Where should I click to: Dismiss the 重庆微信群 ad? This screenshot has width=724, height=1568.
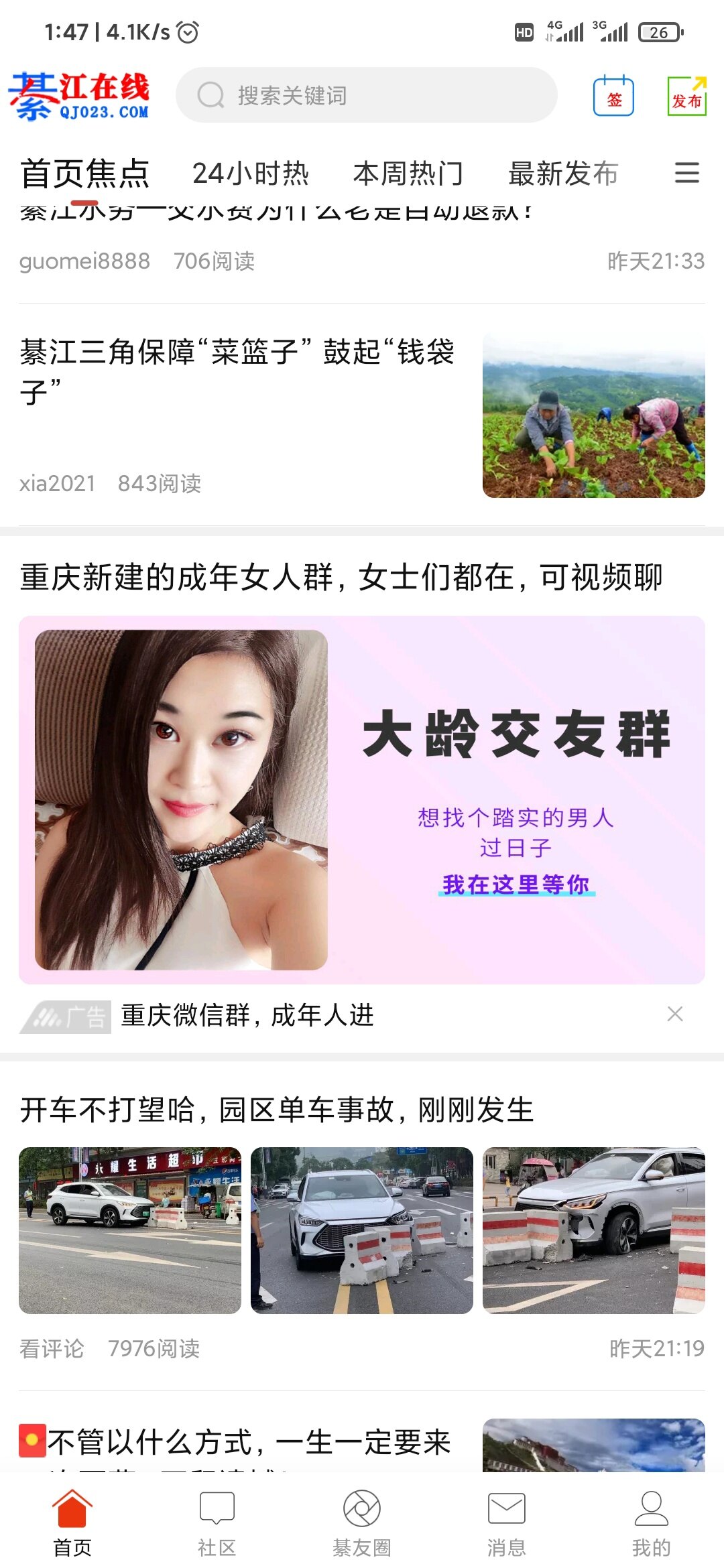tap(675, 1014)
